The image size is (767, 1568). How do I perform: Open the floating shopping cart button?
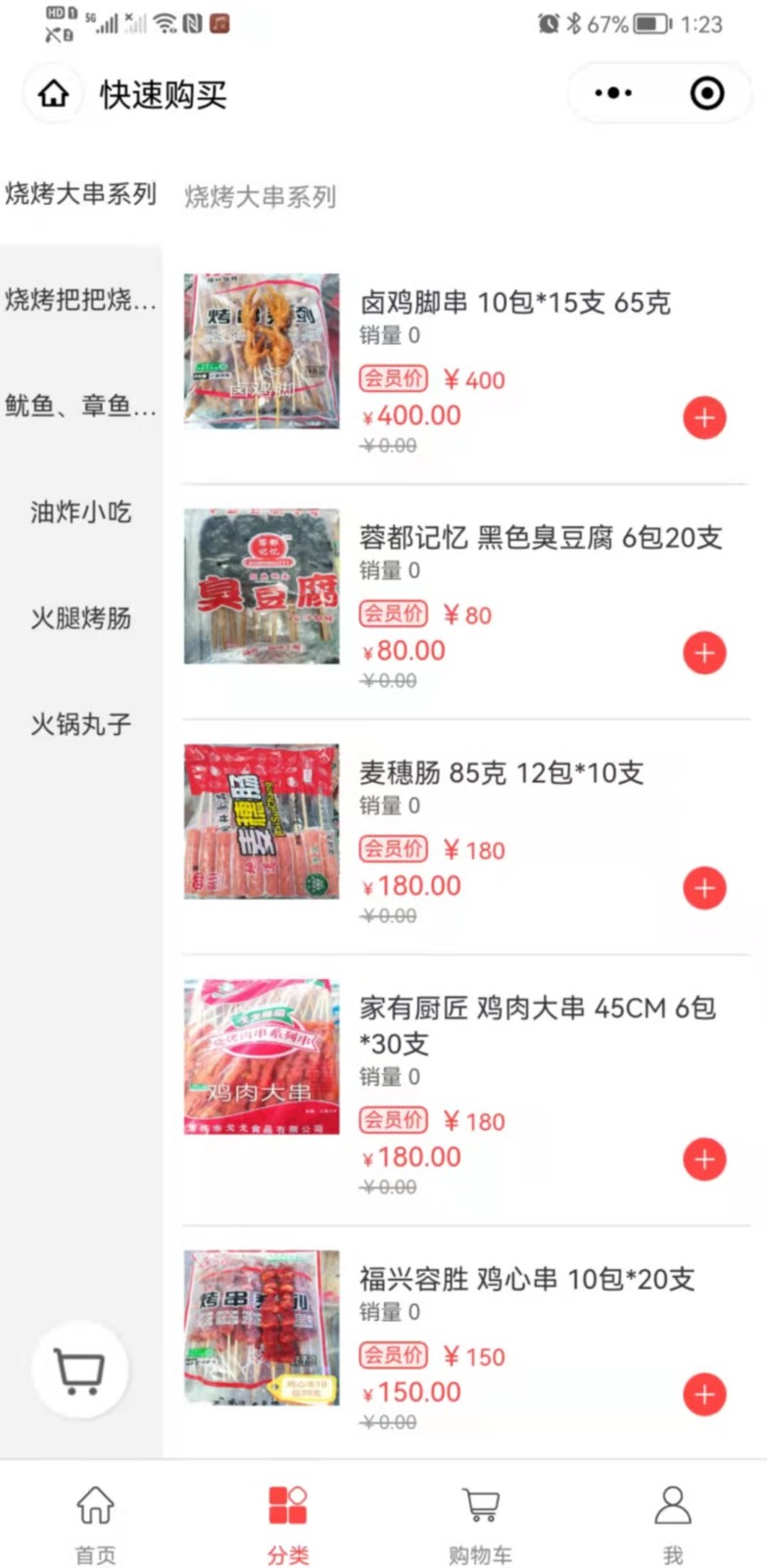[x=79, y=1369]
